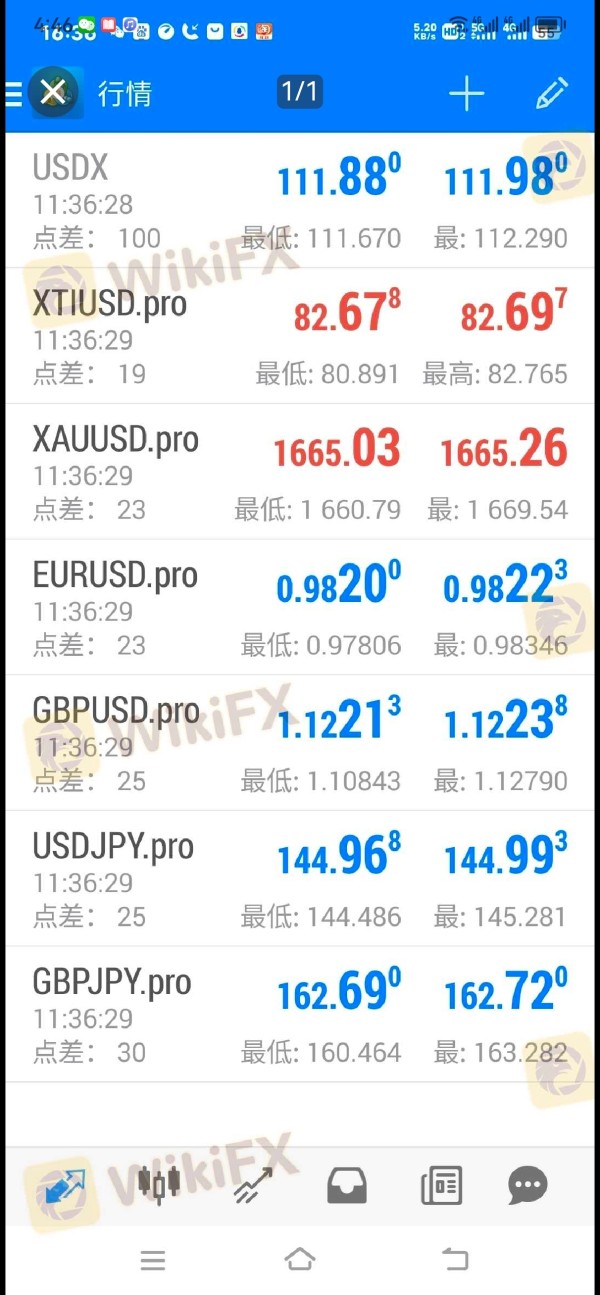600x1295 pixels.
Task: Add a new symbol with plus icon
Action: [466, 94]
